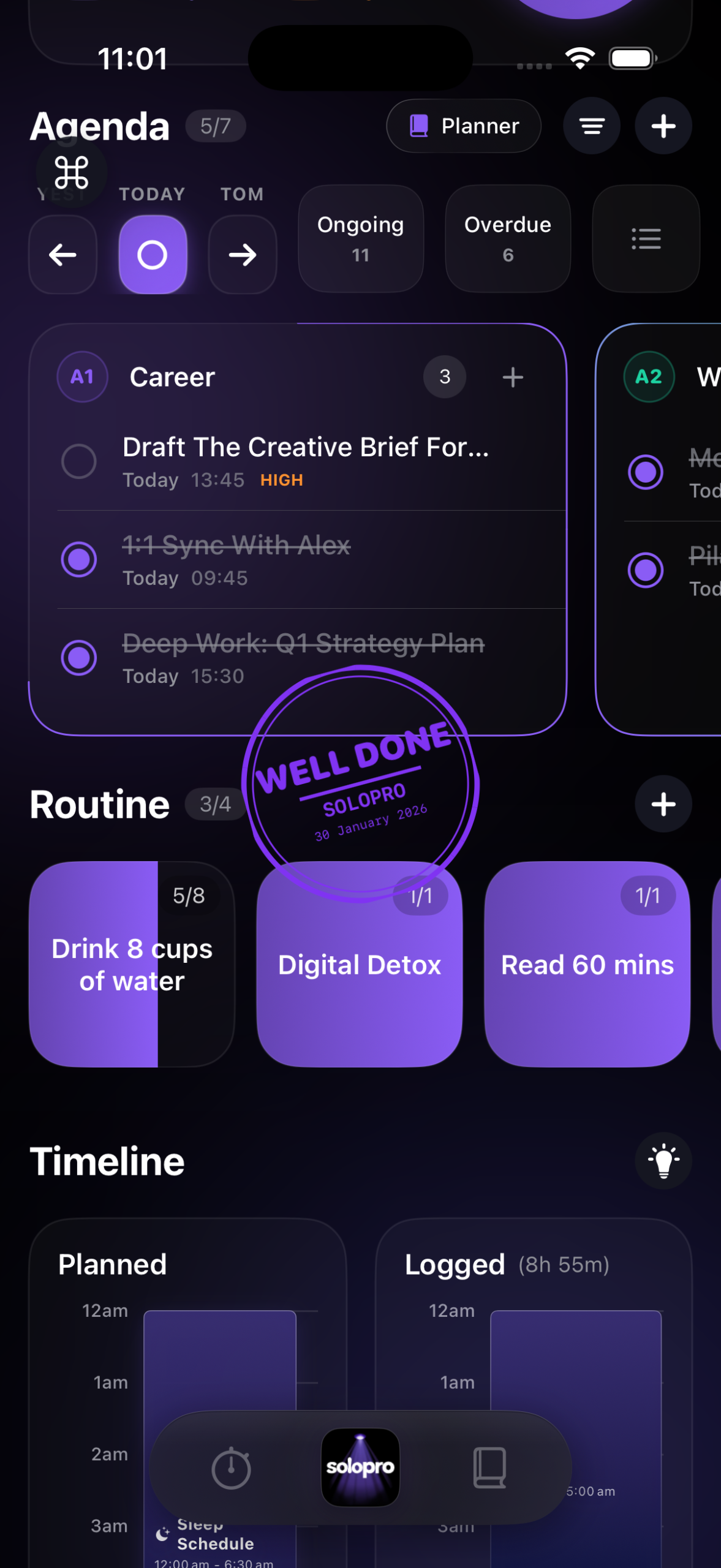Log a cup on Drink 8 cups of water
The image size is (721, 1568).
coord(132,965)
